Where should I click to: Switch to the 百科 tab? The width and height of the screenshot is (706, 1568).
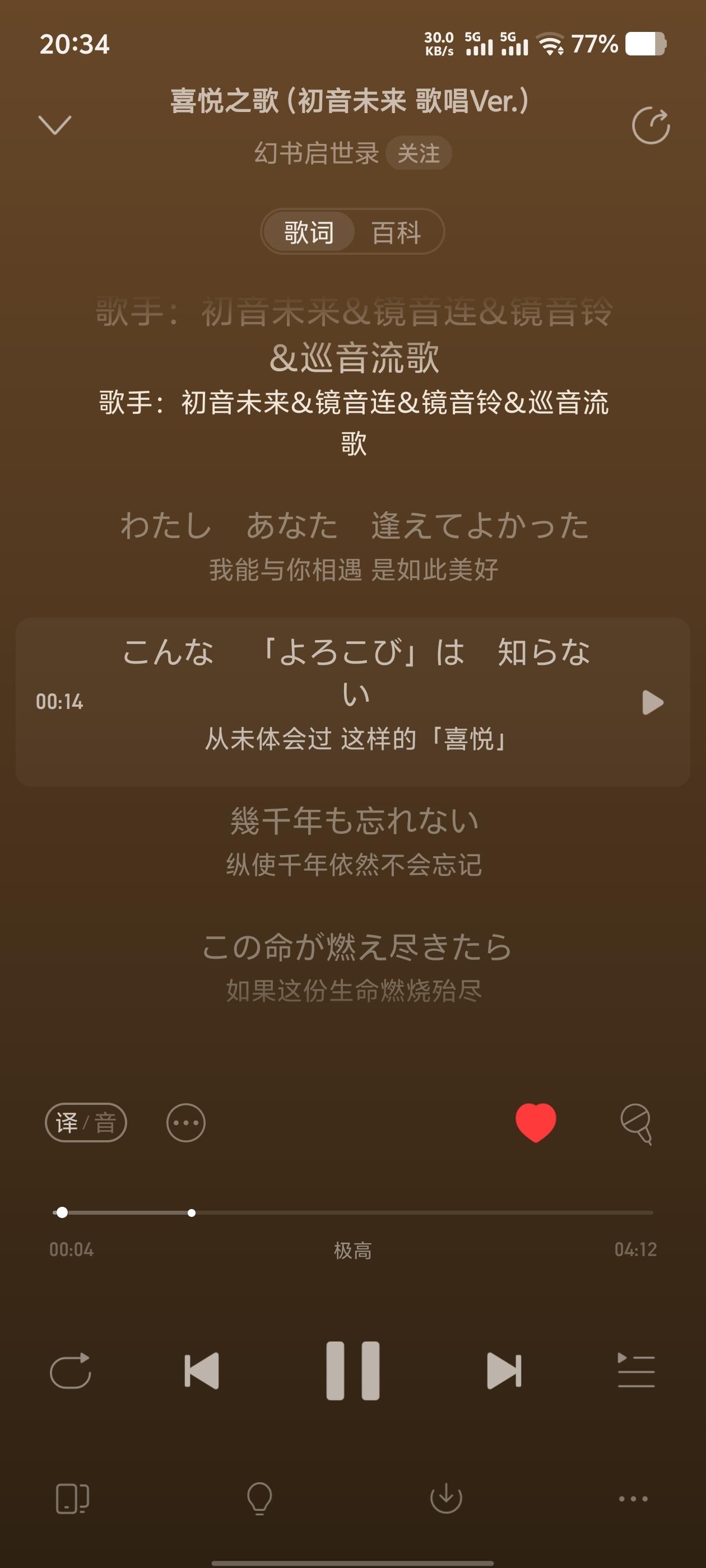397,232
